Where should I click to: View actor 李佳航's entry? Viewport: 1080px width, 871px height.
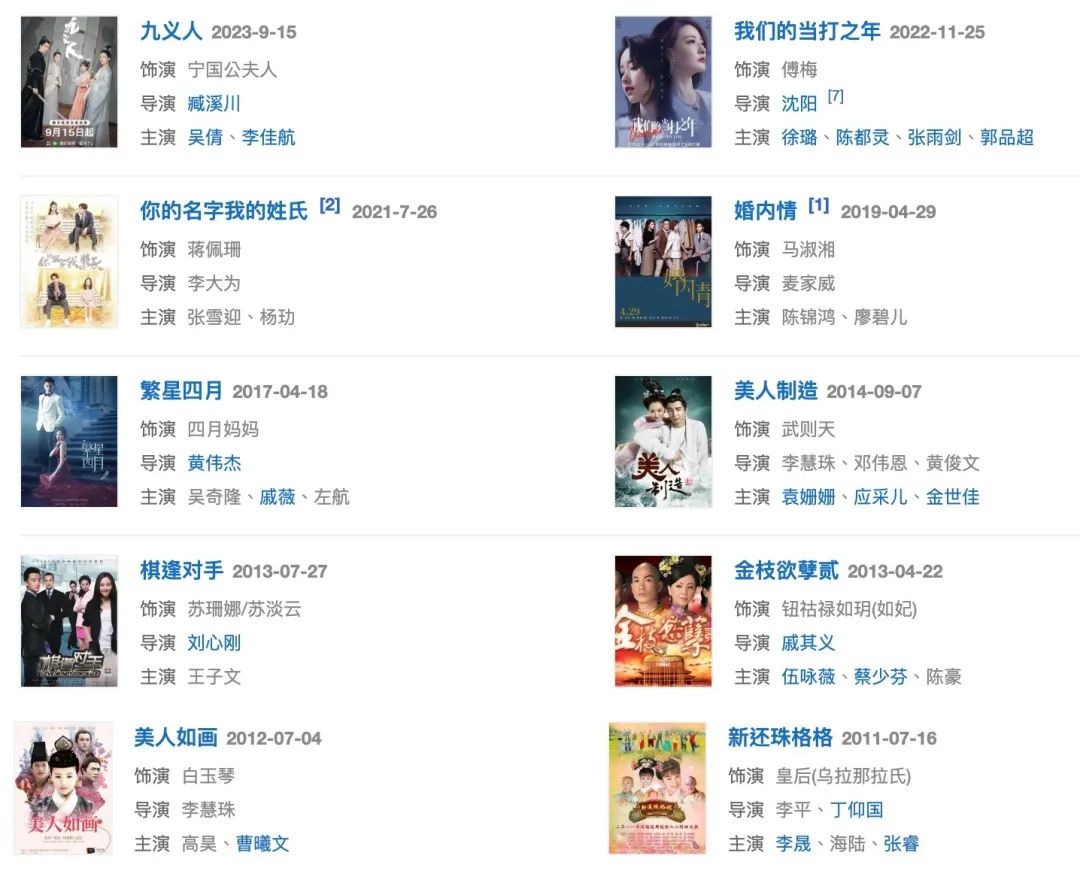pyautogui.click(x=268, y=137)
